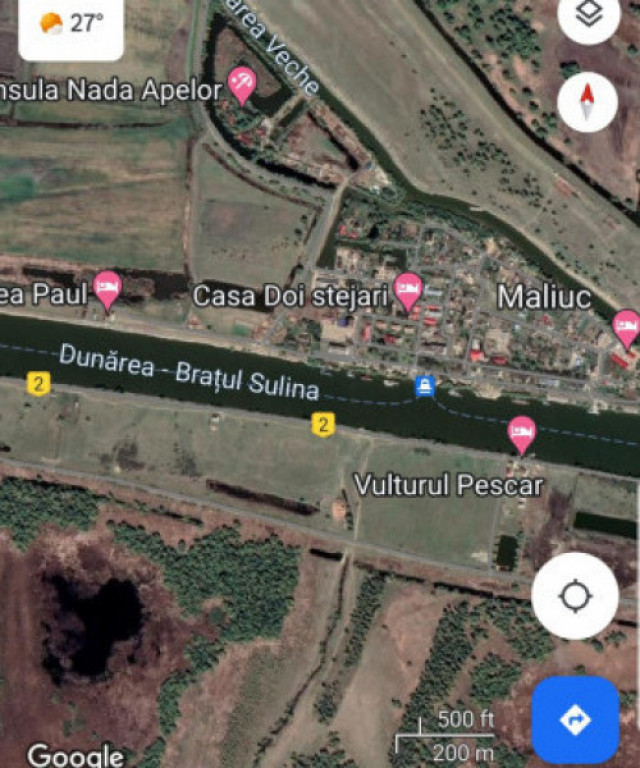Tap the compass to reorient north

click(x=587, y=102)
